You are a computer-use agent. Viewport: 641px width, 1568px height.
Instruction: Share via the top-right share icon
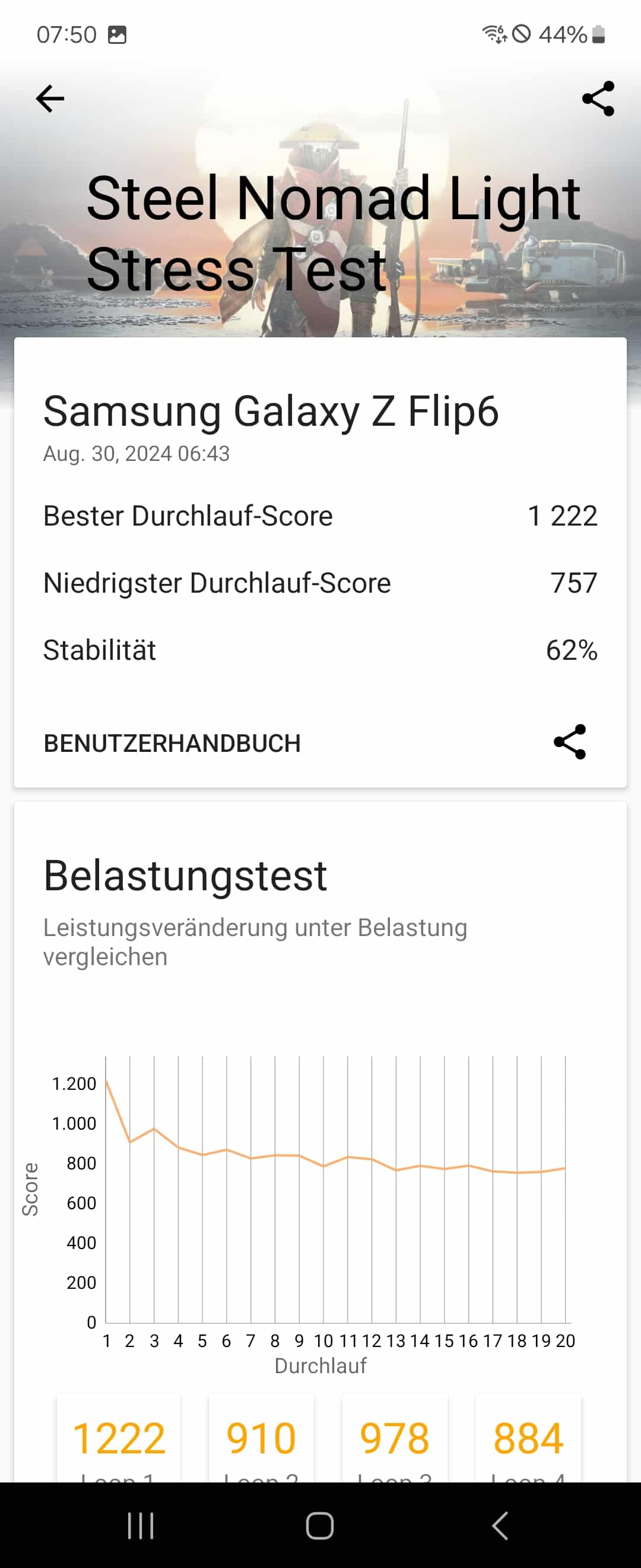[598, 99]
